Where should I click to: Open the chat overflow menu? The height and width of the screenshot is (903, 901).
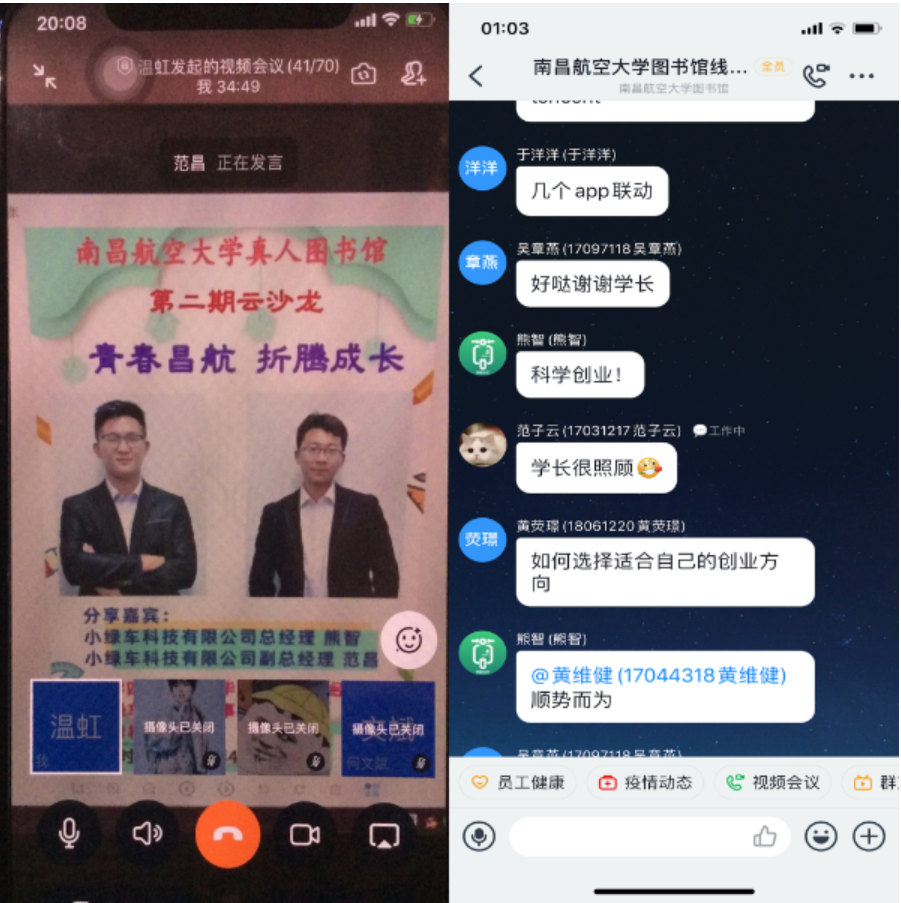(862, 76)
